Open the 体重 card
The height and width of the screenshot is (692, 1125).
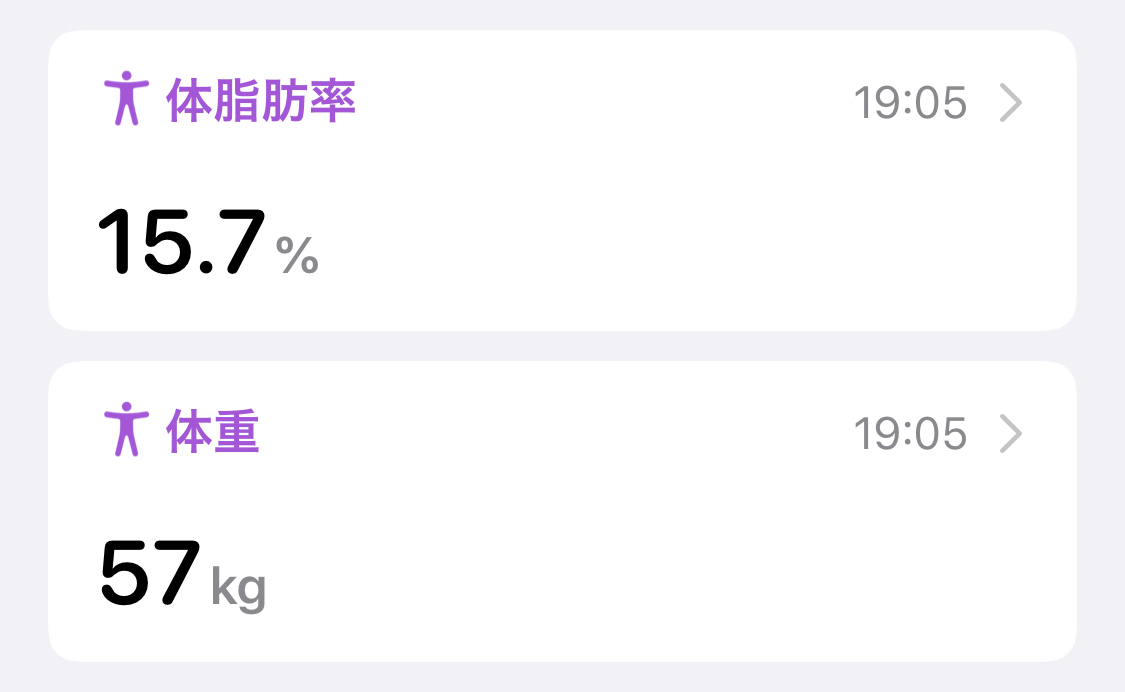point(562,511)
